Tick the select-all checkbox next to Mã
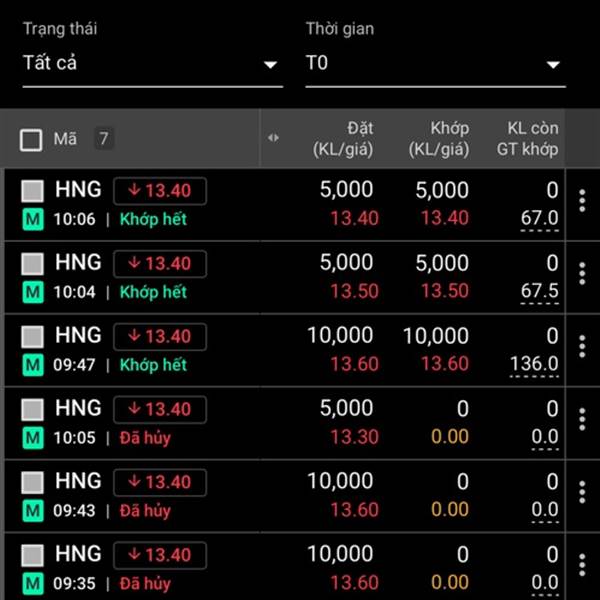600x600 pixels. pyautogui.click(x=31, y=140)
